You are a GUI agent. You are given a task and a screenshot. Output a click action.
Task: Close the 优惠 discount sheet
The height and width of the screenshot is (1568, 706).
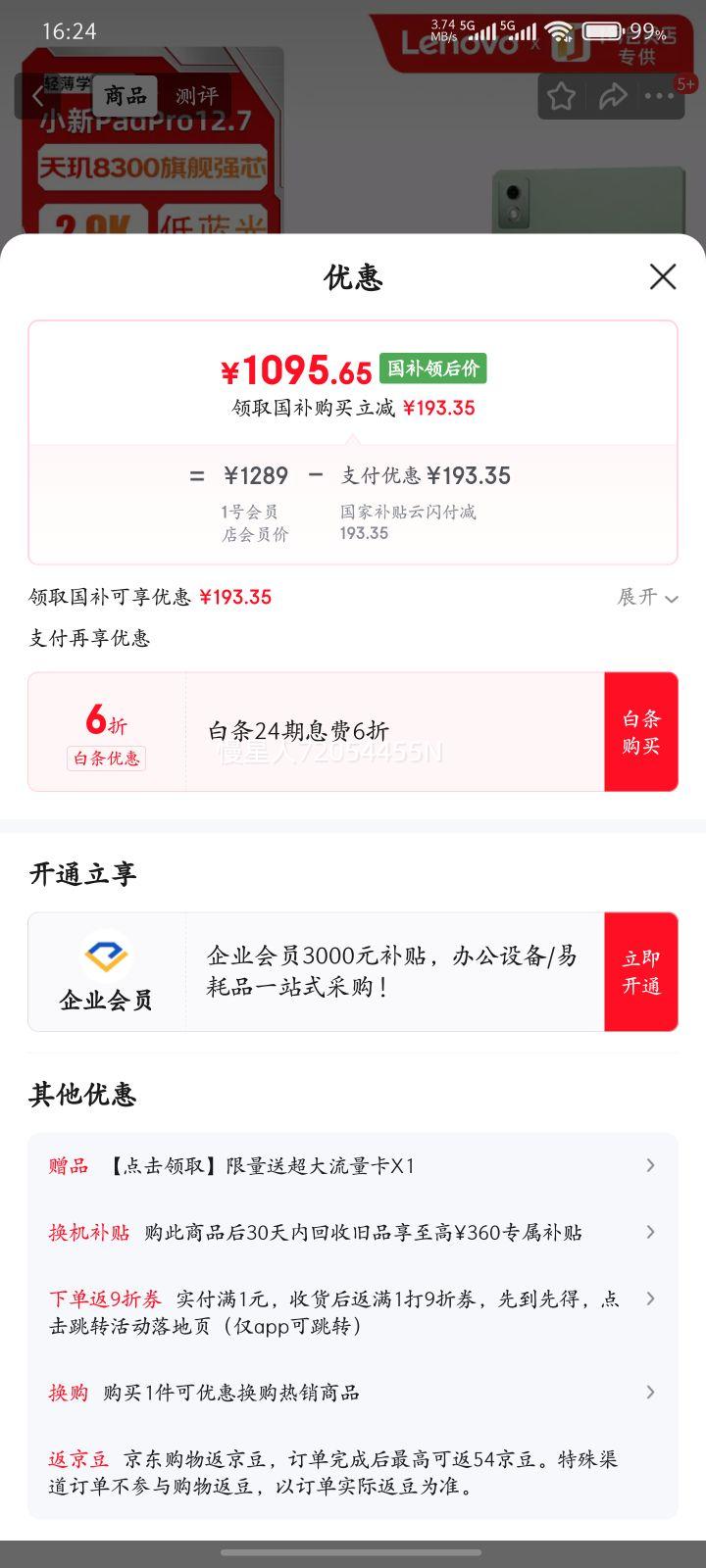663,277
